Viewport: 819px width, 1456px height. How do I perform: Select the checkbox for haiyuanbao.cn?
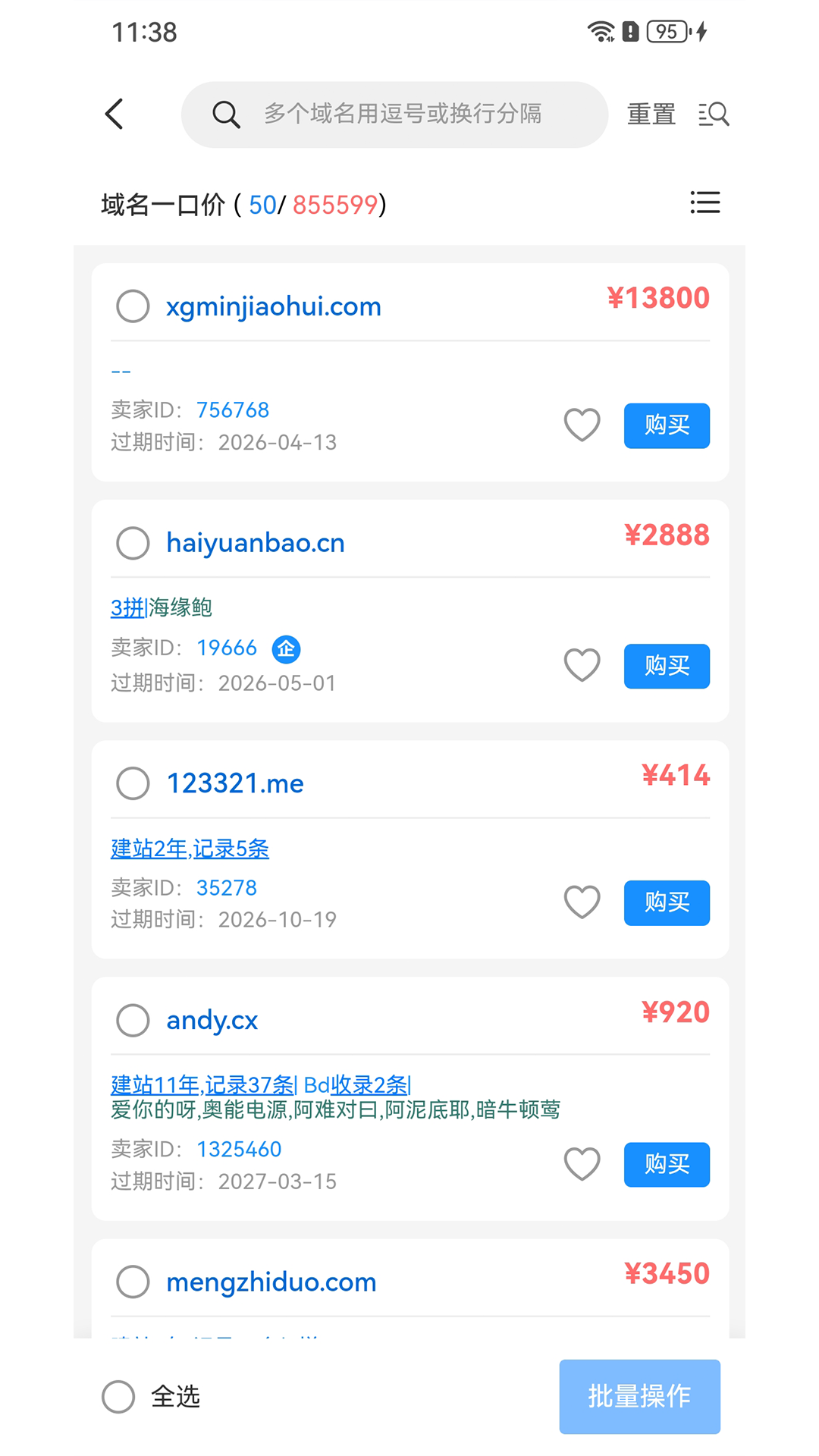click(133, 543)
